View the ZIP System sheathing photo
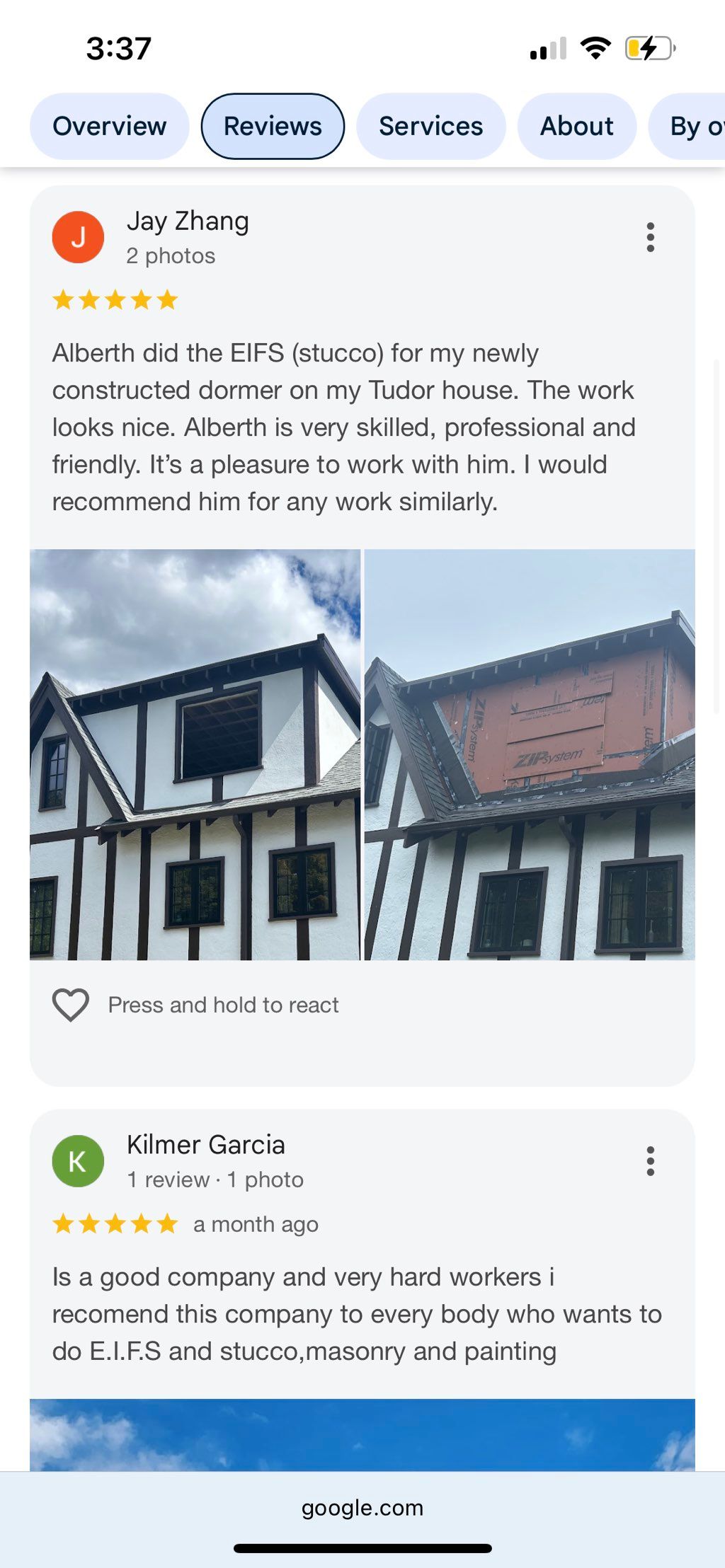The image size is (725, 1568). tap(530, 754)
